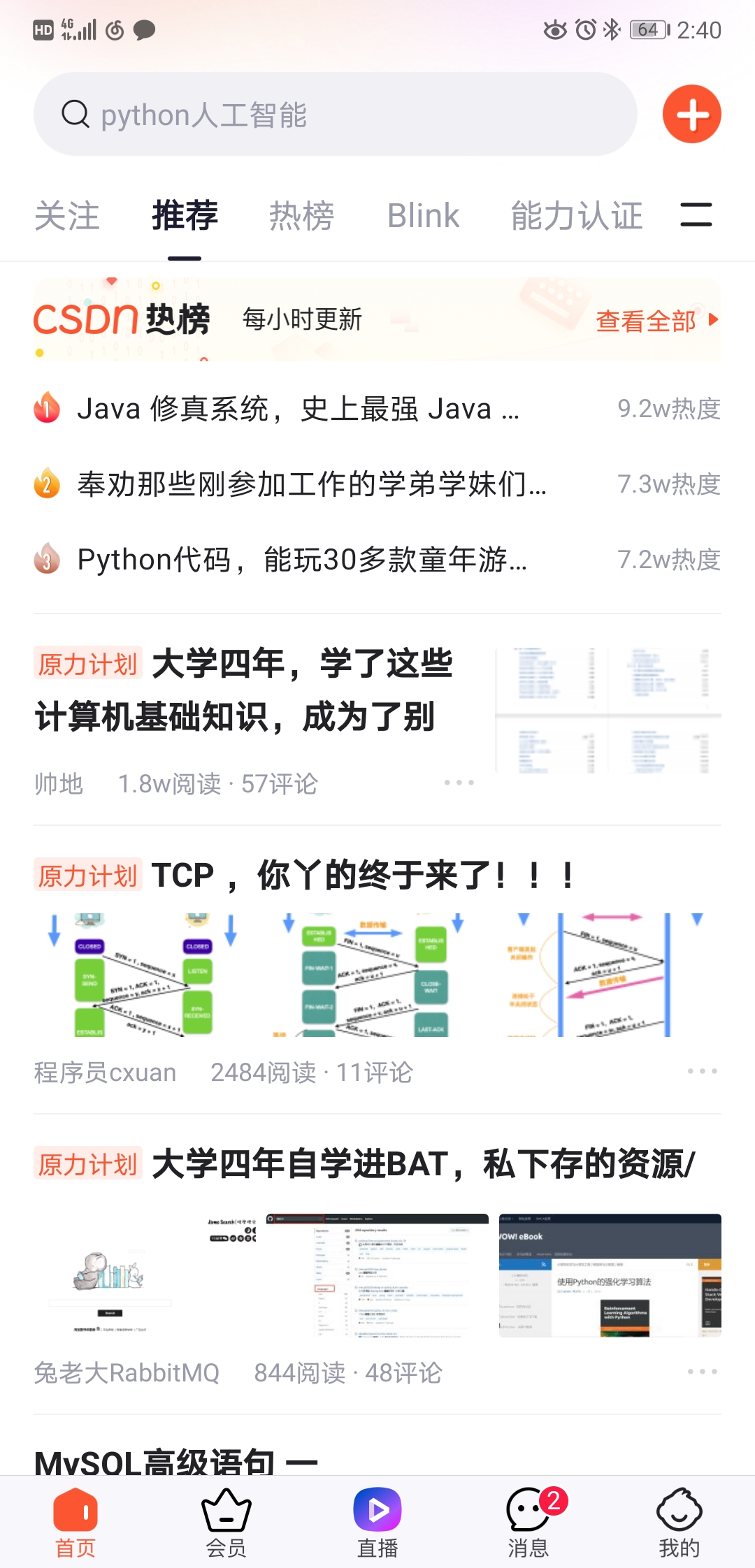This screenshot has width=755, height=1568.
Task: Read the article TCP，你丫的终于来了
Action: [x=364, y=876]
